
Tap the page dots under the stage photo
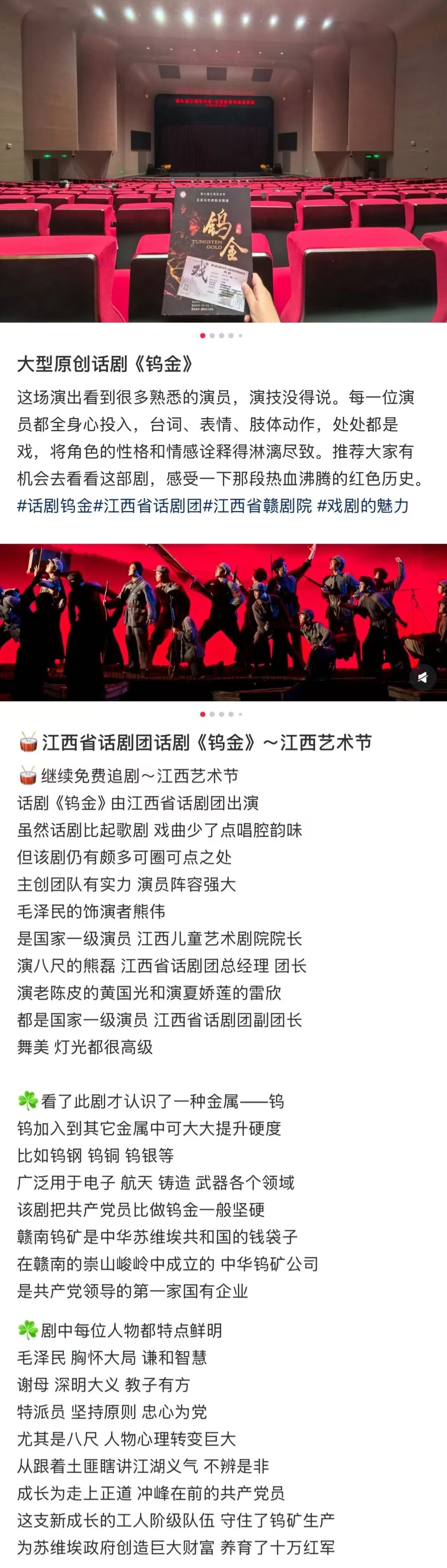click(x=221, y=714)
